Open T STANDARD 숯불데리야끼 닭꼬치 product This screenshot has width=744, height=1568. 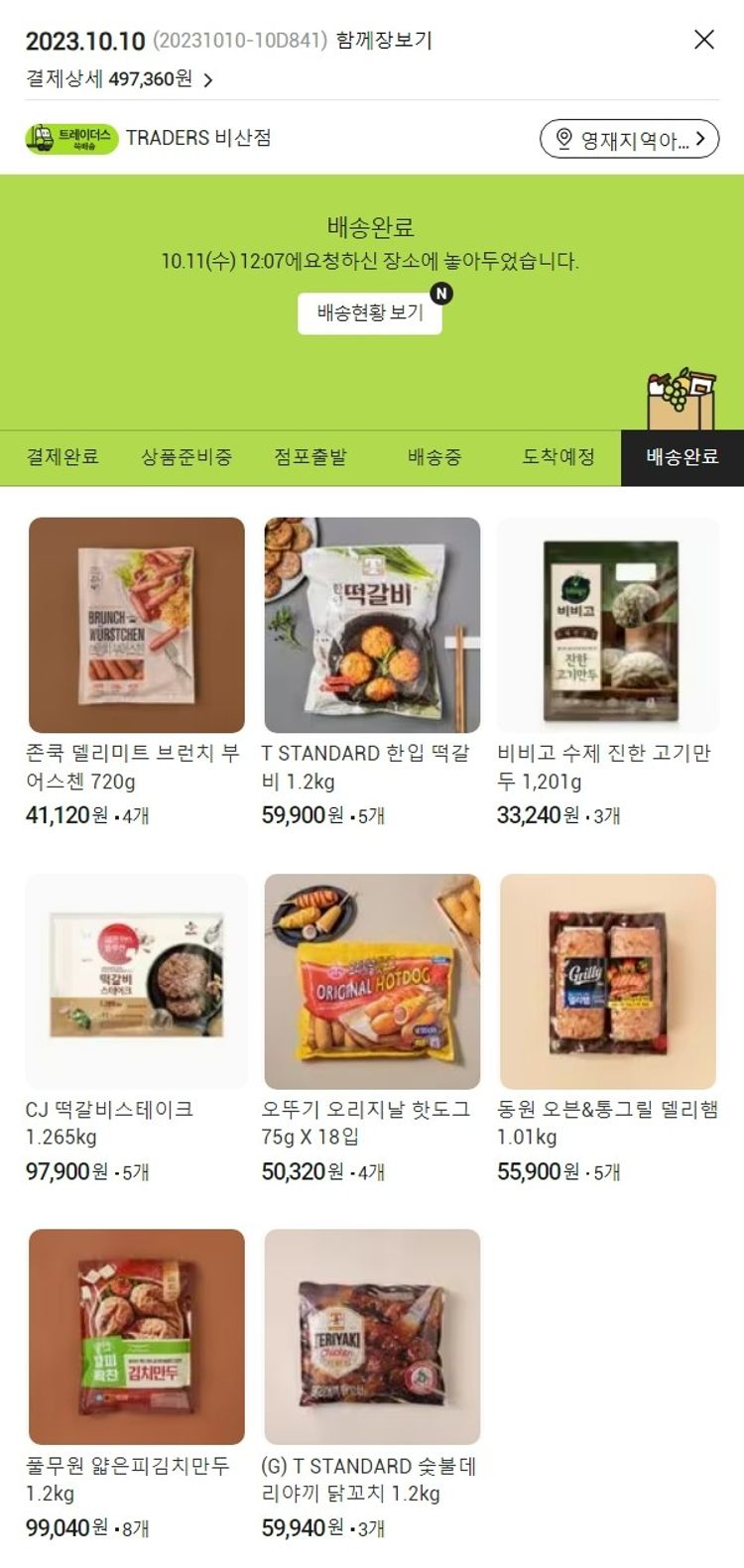tap(372, 1336)
